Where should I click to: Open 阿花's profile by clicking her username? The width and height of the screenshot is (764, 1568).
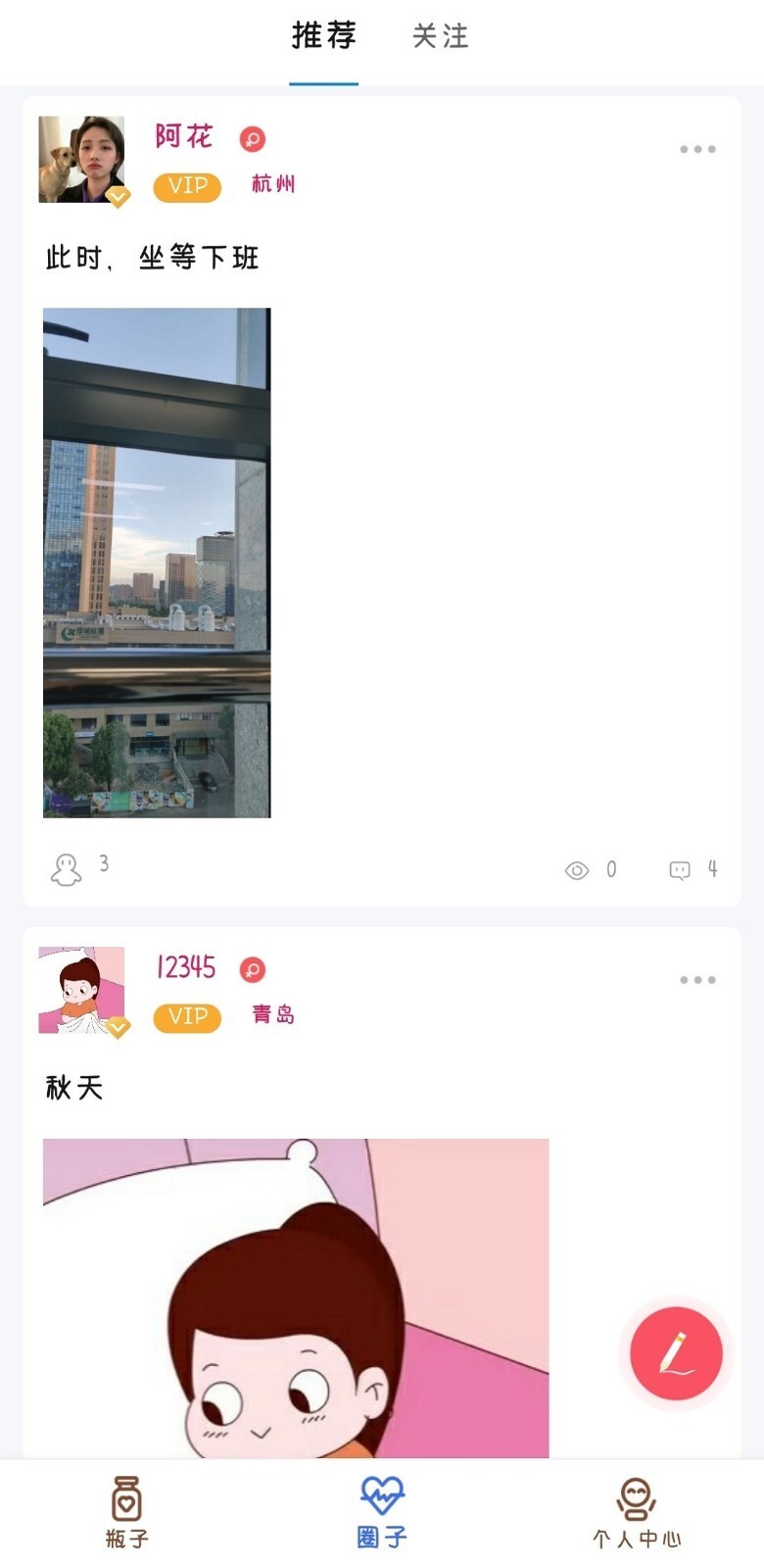point(185,137)
